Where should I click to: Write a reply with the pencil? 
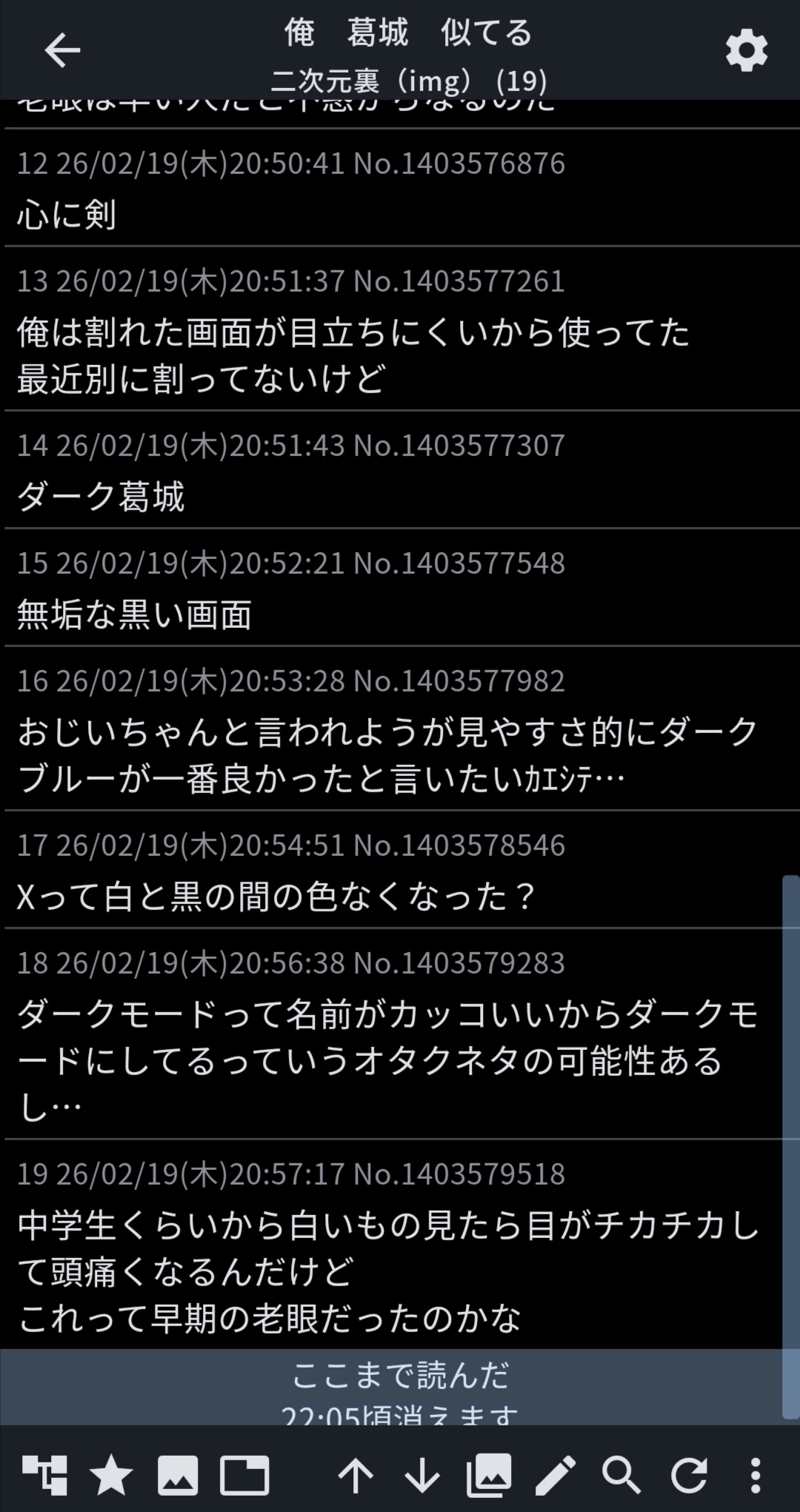pos(556,1475)
